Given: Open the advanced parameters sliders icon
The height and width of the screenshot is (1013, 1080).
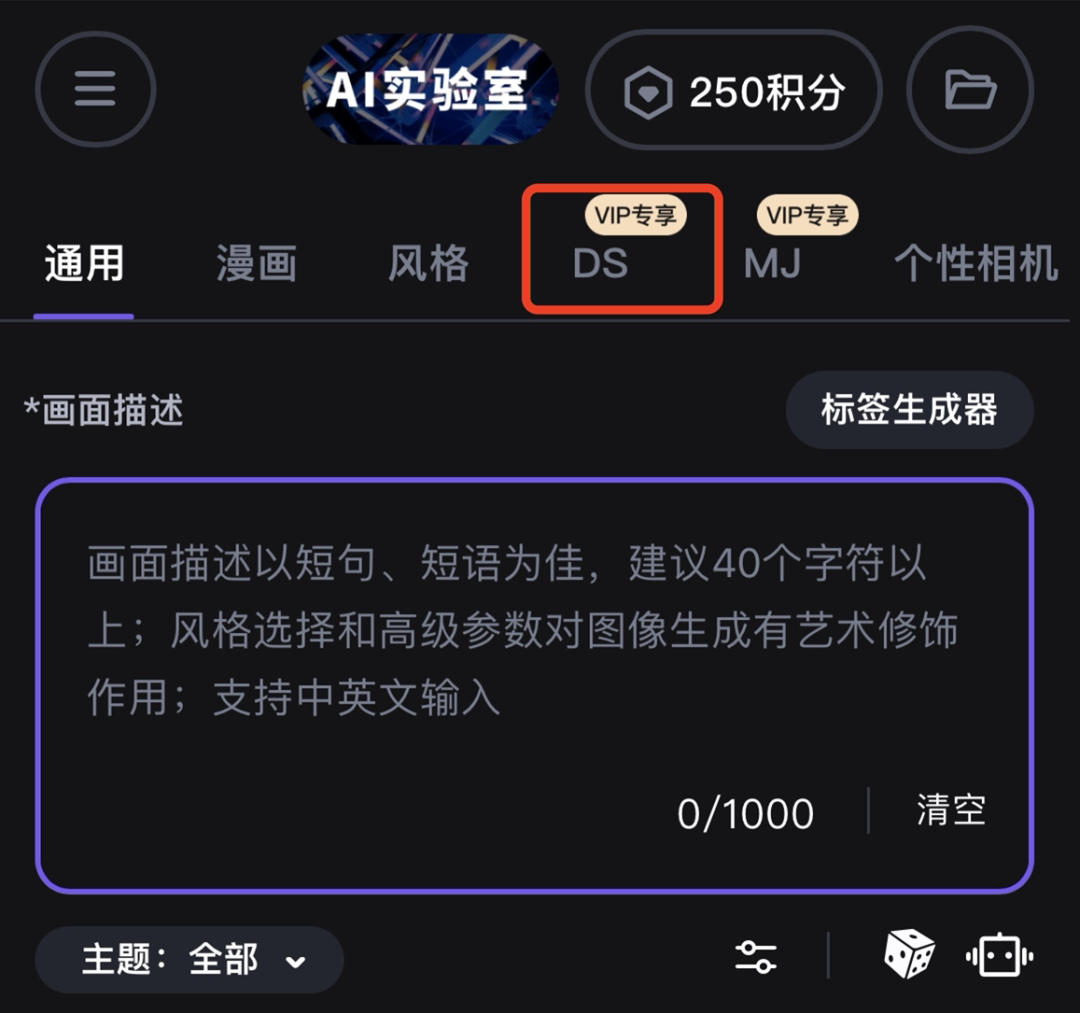Looking at the screenshot, I should point(755,957).
